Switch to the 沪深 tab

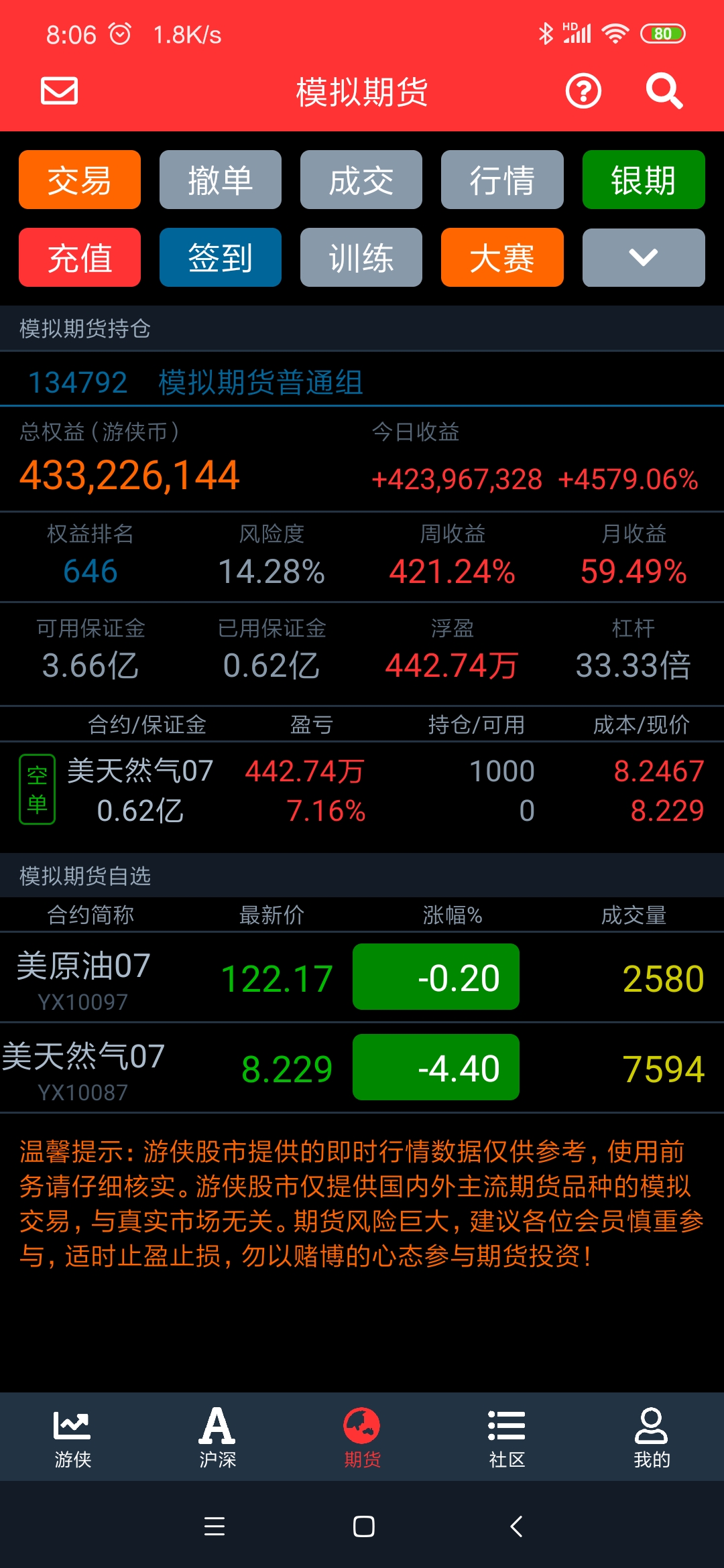pos(217,1437)
